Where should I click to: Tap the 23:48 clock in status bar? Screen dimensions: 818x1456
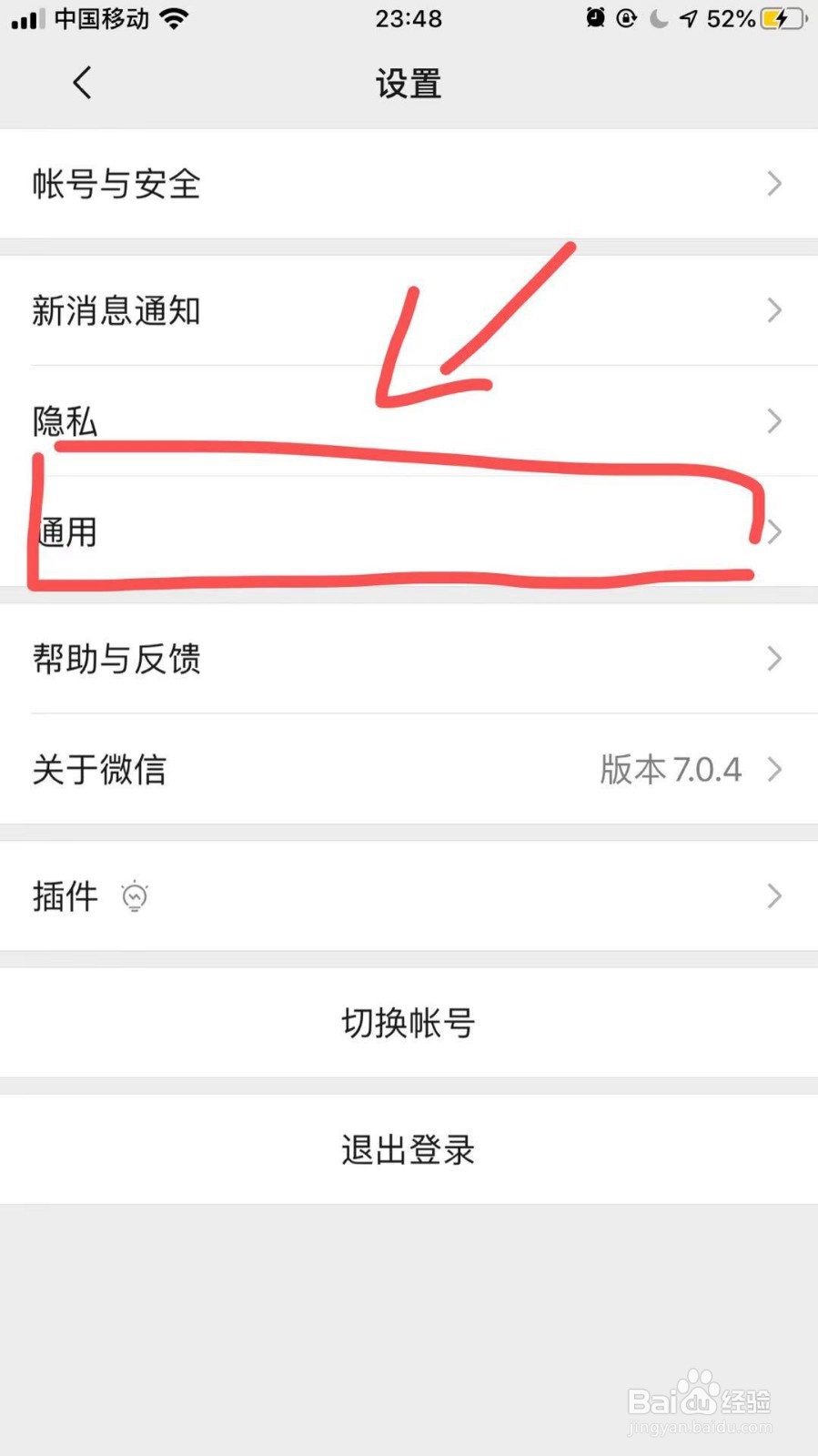(409, 18)
